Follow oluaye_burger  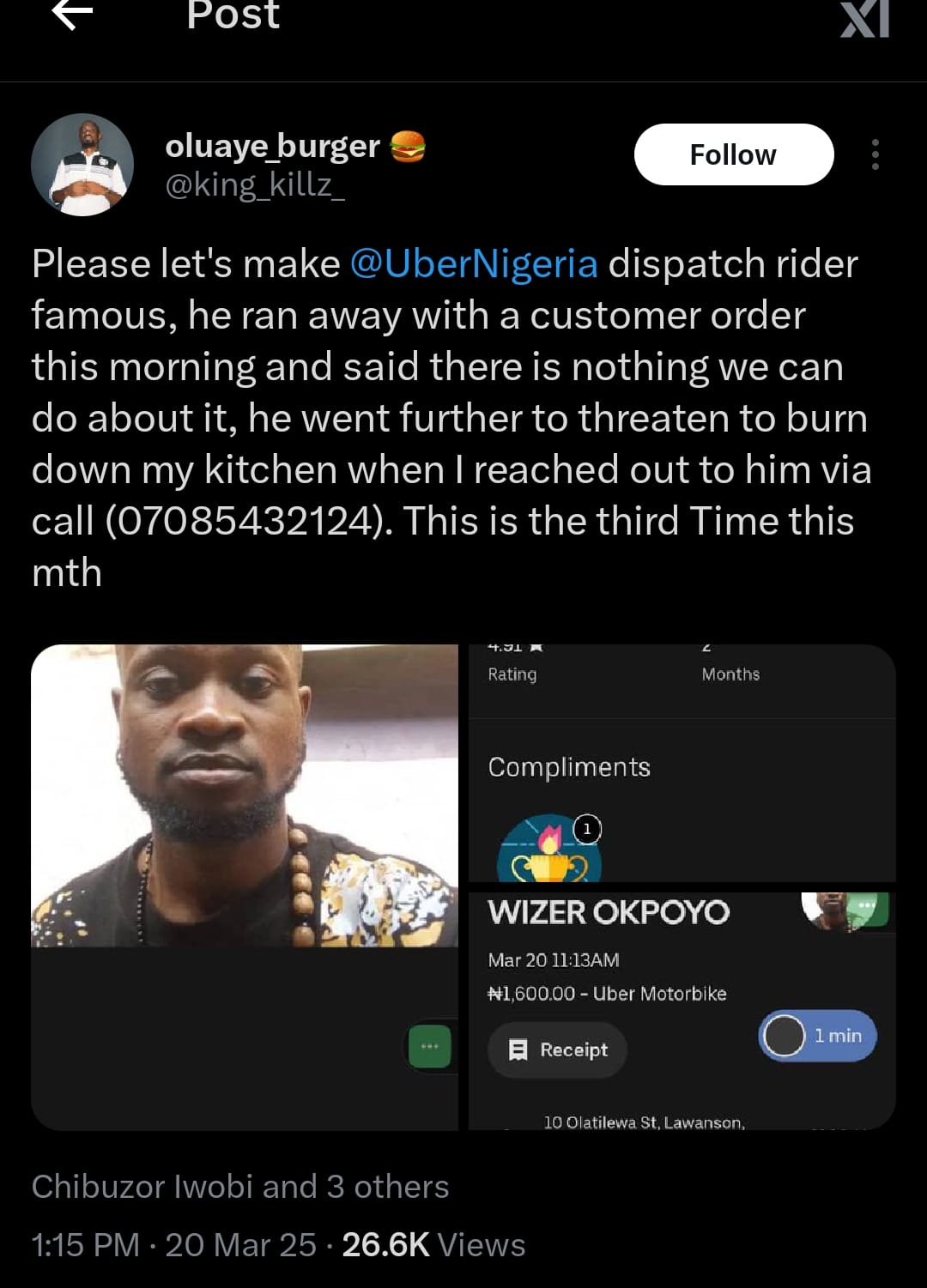pyautogui.click(x=733, y=154)
